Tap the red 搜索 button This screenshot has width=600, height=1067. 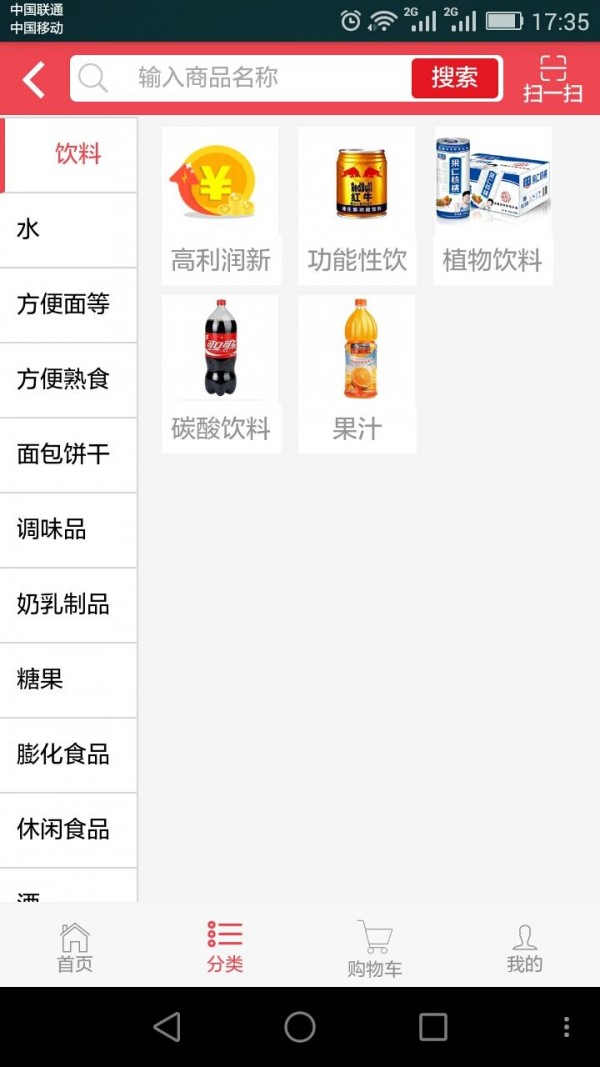coord(454,78)
